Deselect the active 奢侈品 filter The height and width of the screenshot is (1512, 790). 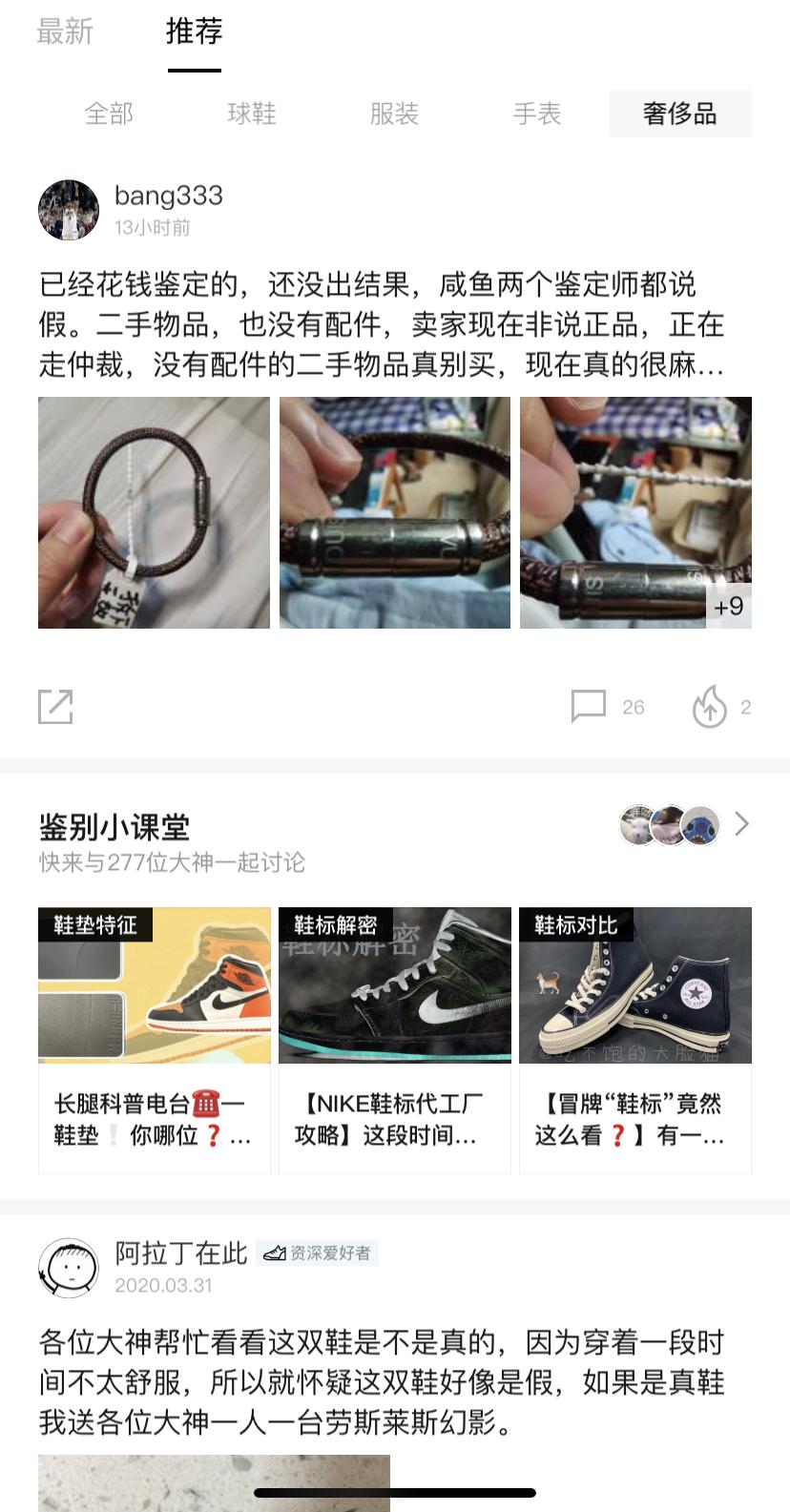(x=680, y=113)
